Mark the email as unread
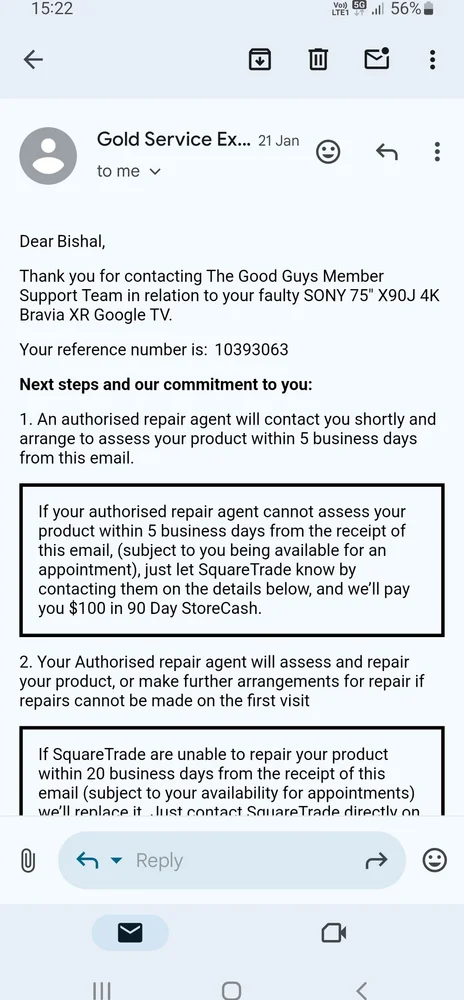The image size is (464, 1000). click(377, 59)
